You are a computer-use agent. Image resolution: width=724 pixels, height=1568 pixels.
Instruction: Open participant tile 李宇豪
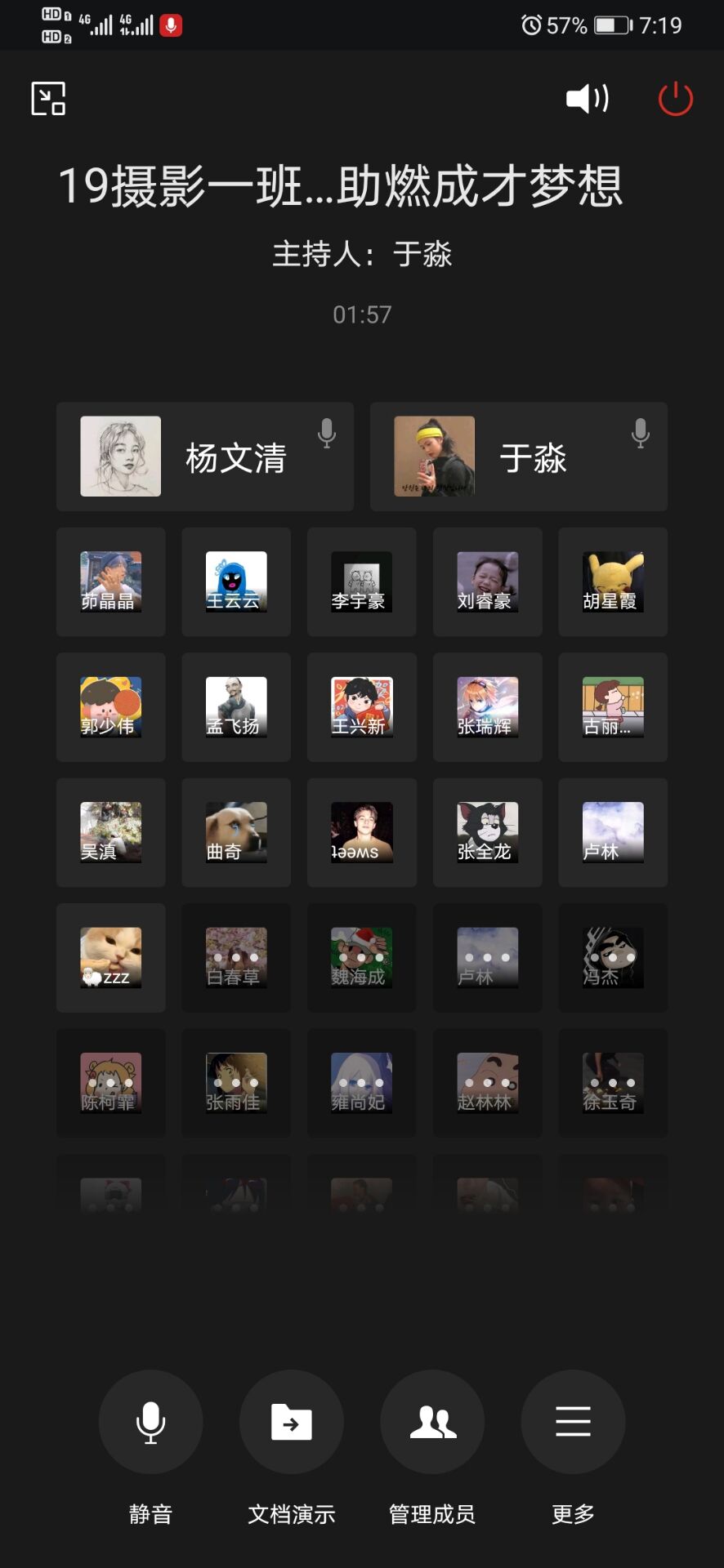[361, 581]
